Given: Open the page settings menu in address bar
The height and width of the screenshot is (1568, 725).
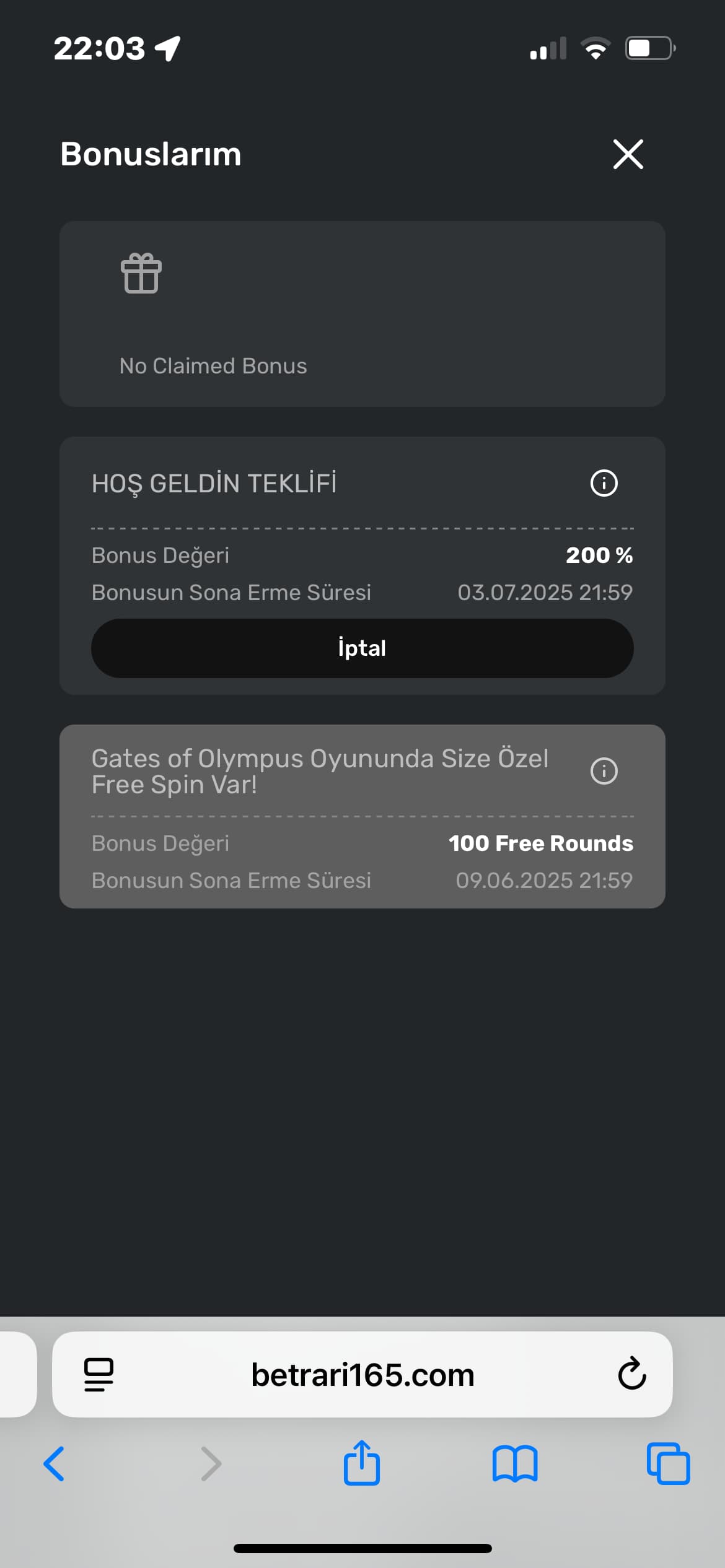Looking at the screenshot, I should coord(99,1375).
